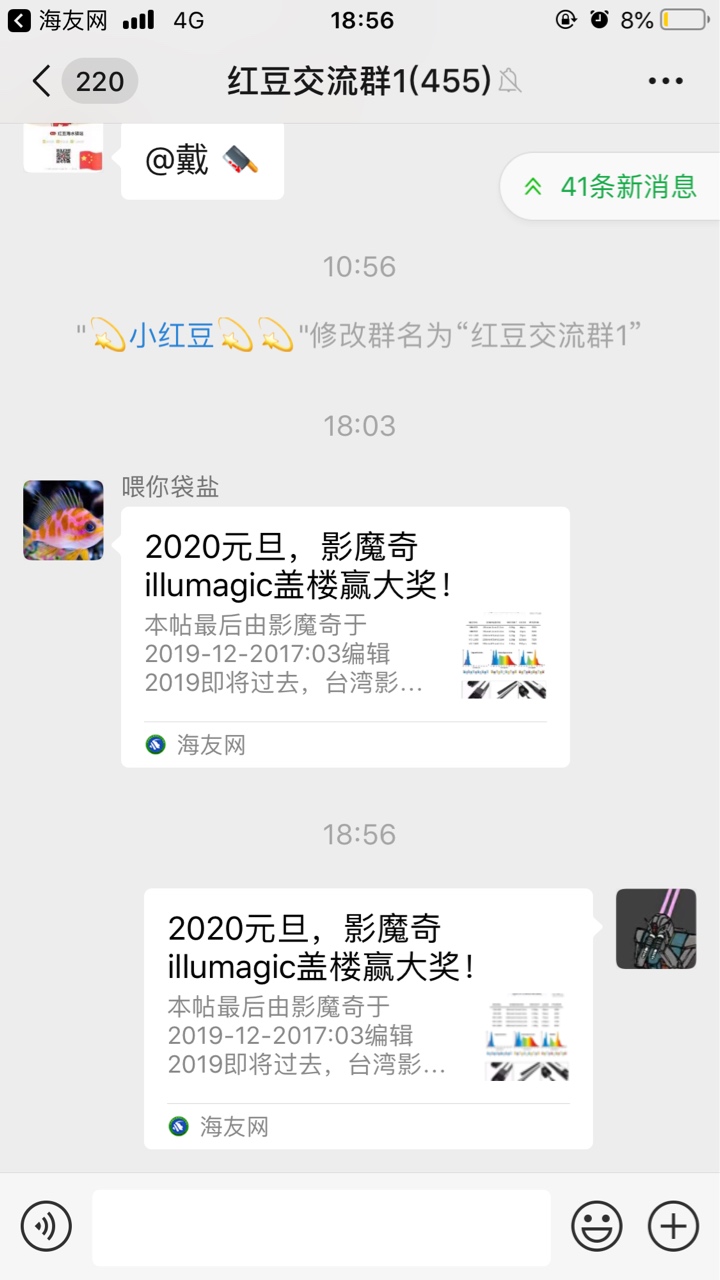View 喂你袋盐's profile avatar

[x=63, y=520]
